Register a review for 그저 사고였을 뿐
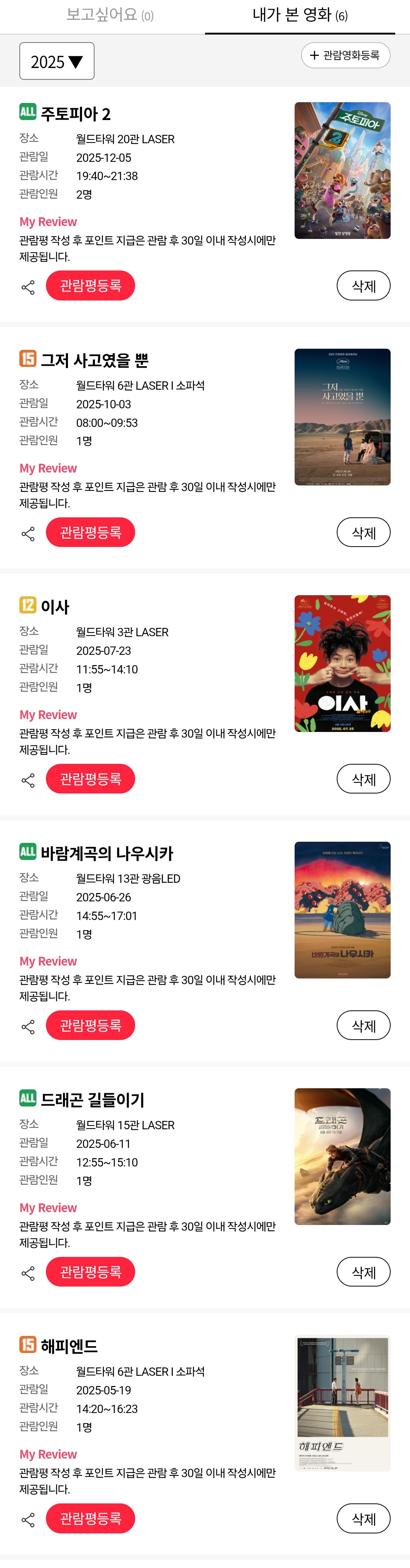Viewport: 410px width, 1568px height. [x=90, y=533]
